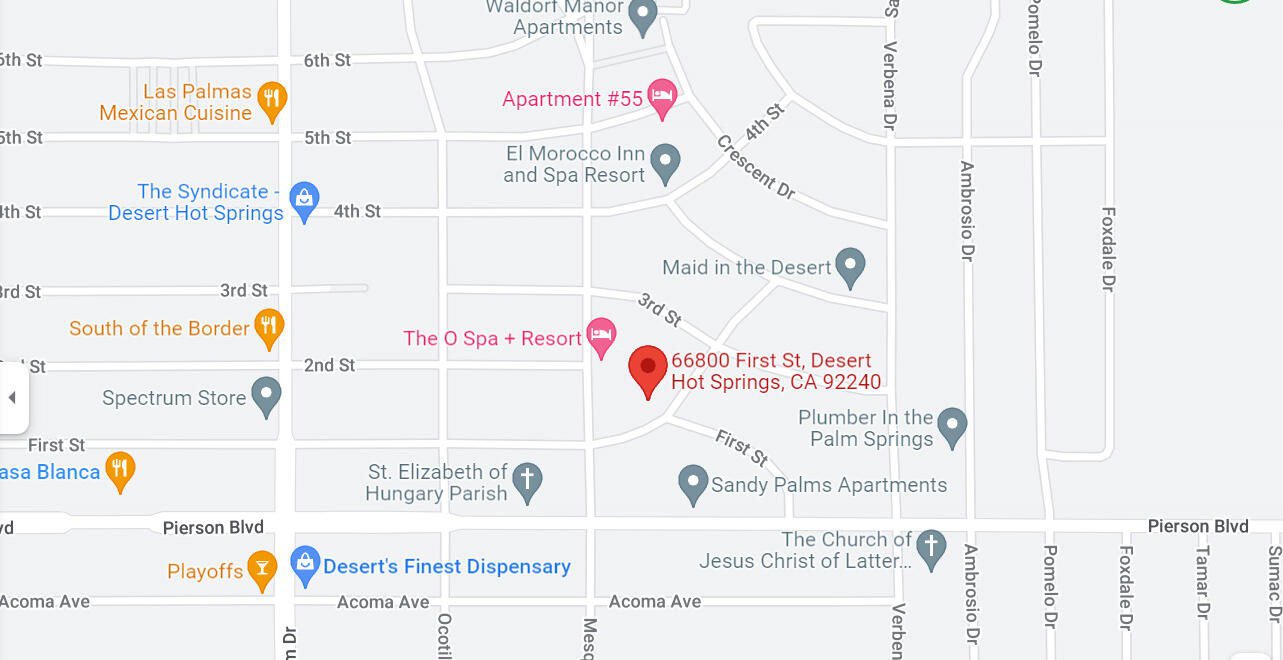Select the Playoffs bar marker
This screenshot has height=660, width=1283.
pyautogui.click(x=262, y=570)
